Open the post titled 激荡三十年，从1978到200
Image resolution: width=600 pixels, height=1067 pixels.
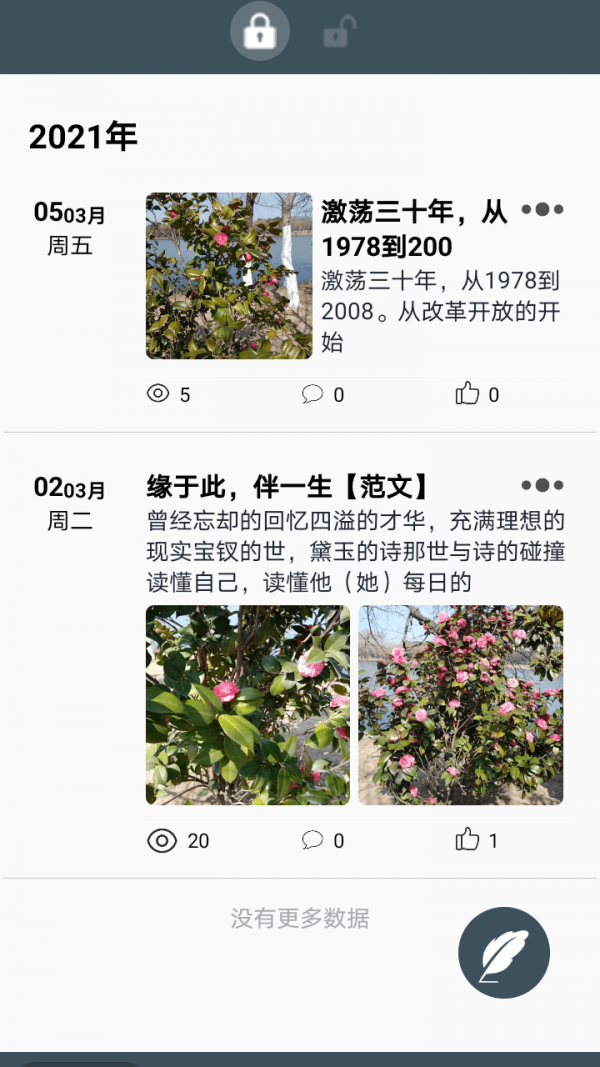(414, 228)
